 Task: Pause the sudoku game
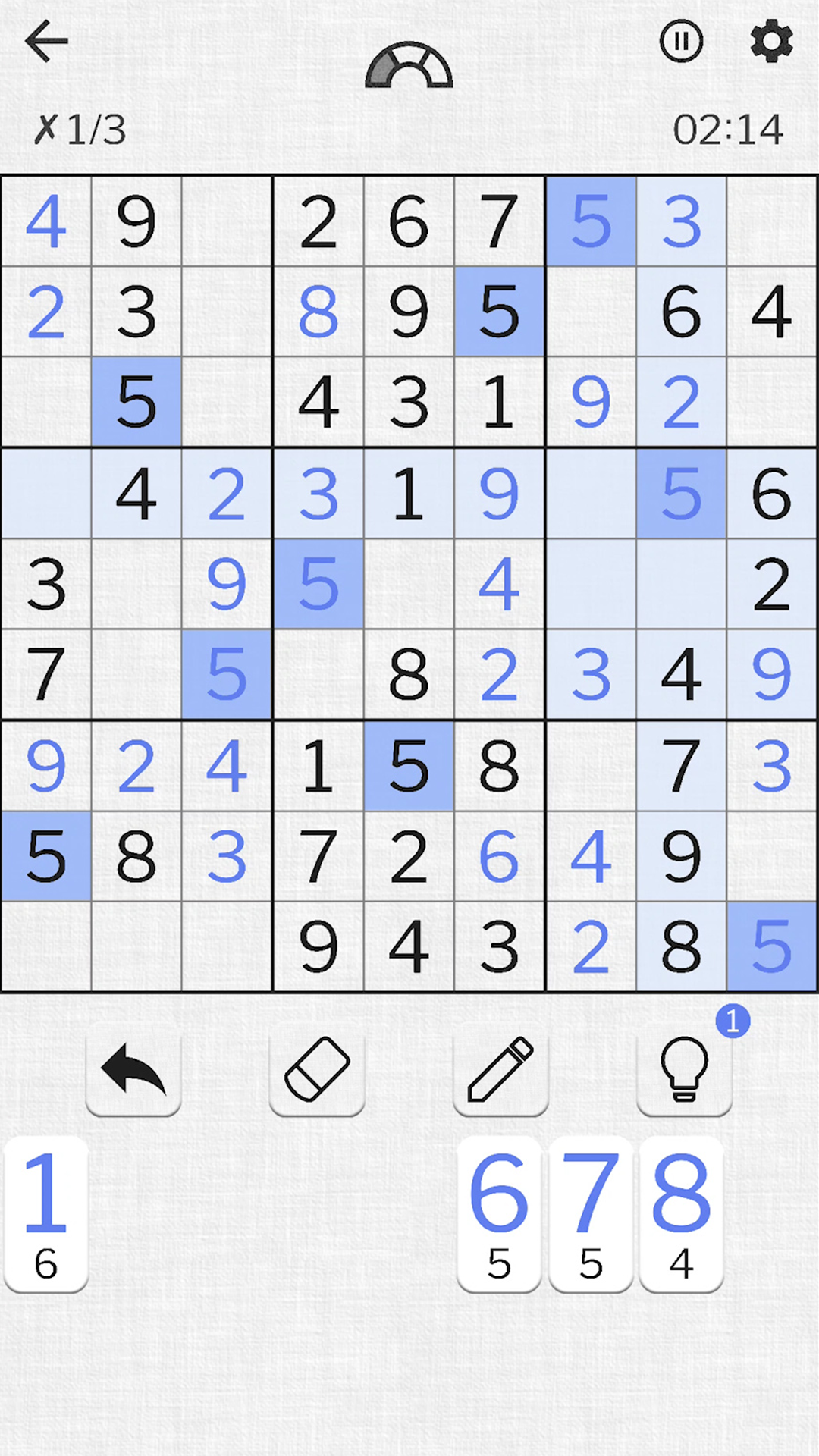pyautogui.click(x=681, y=41)
